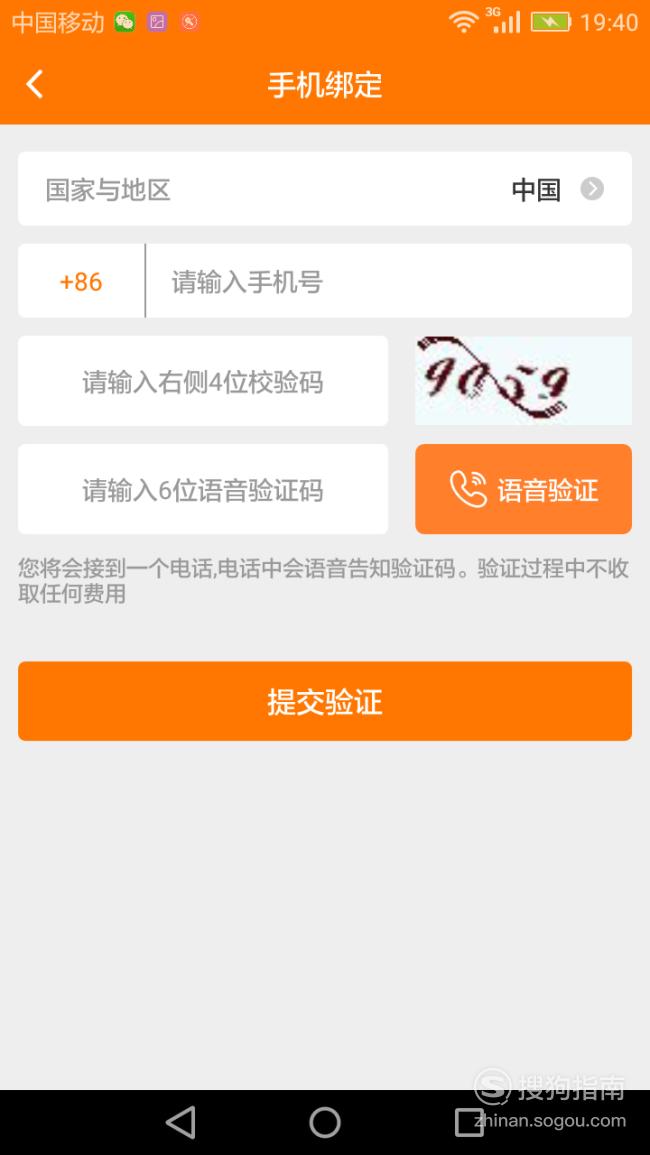Tap the +86 country code
This screenshot has height=1155, width=650.
[81, 281]
